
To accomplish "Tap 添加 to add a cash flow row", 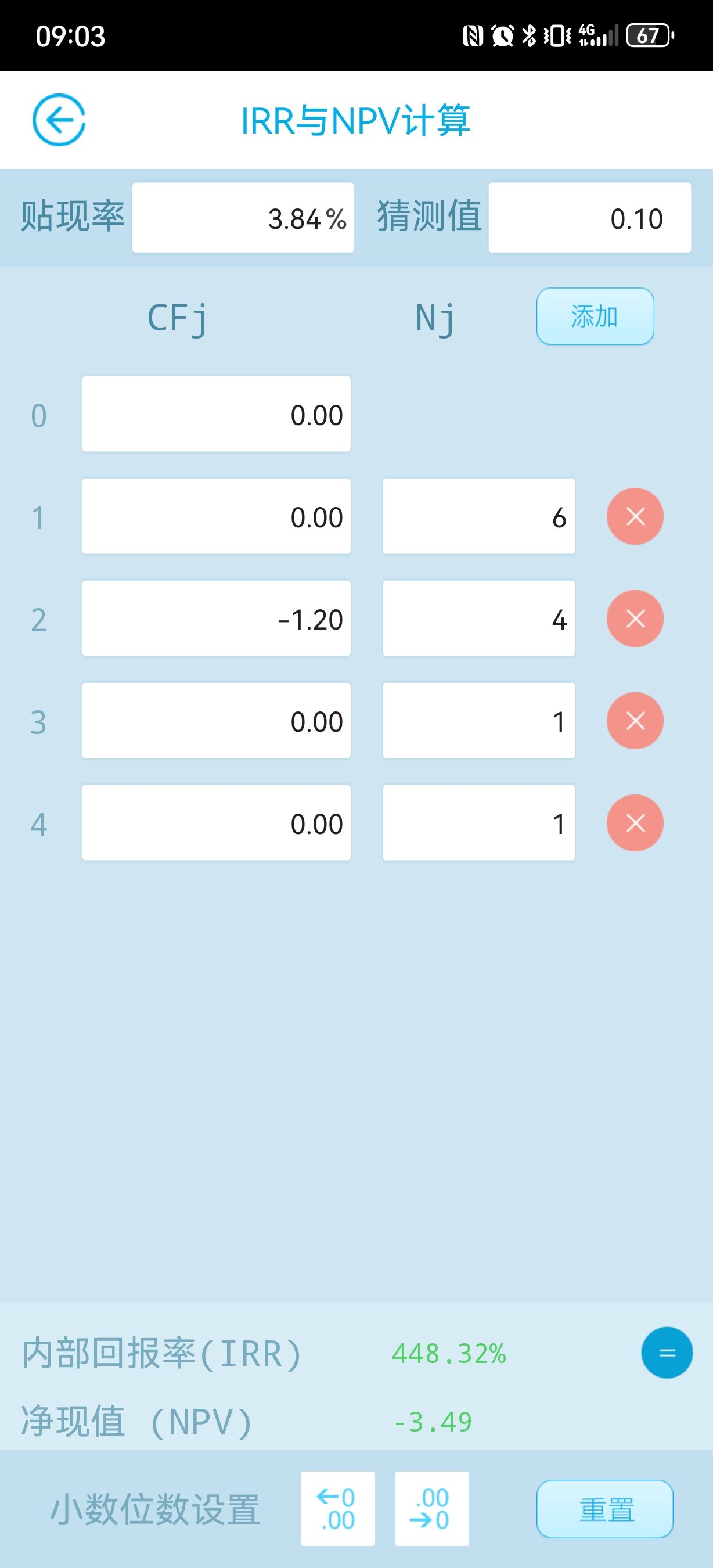I will click(595, 317).
